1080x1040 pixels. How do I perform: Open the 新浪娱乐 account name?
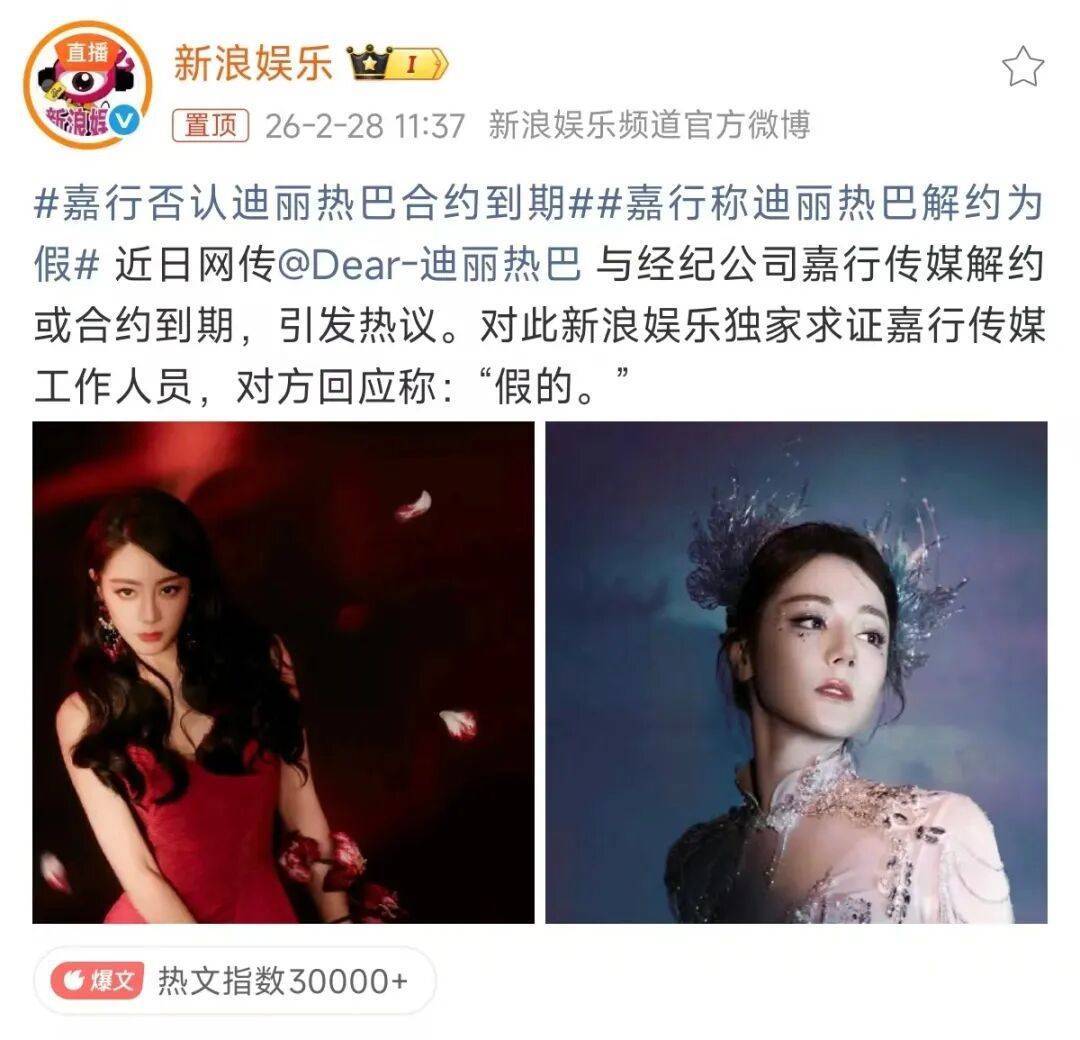pos(252,64)
